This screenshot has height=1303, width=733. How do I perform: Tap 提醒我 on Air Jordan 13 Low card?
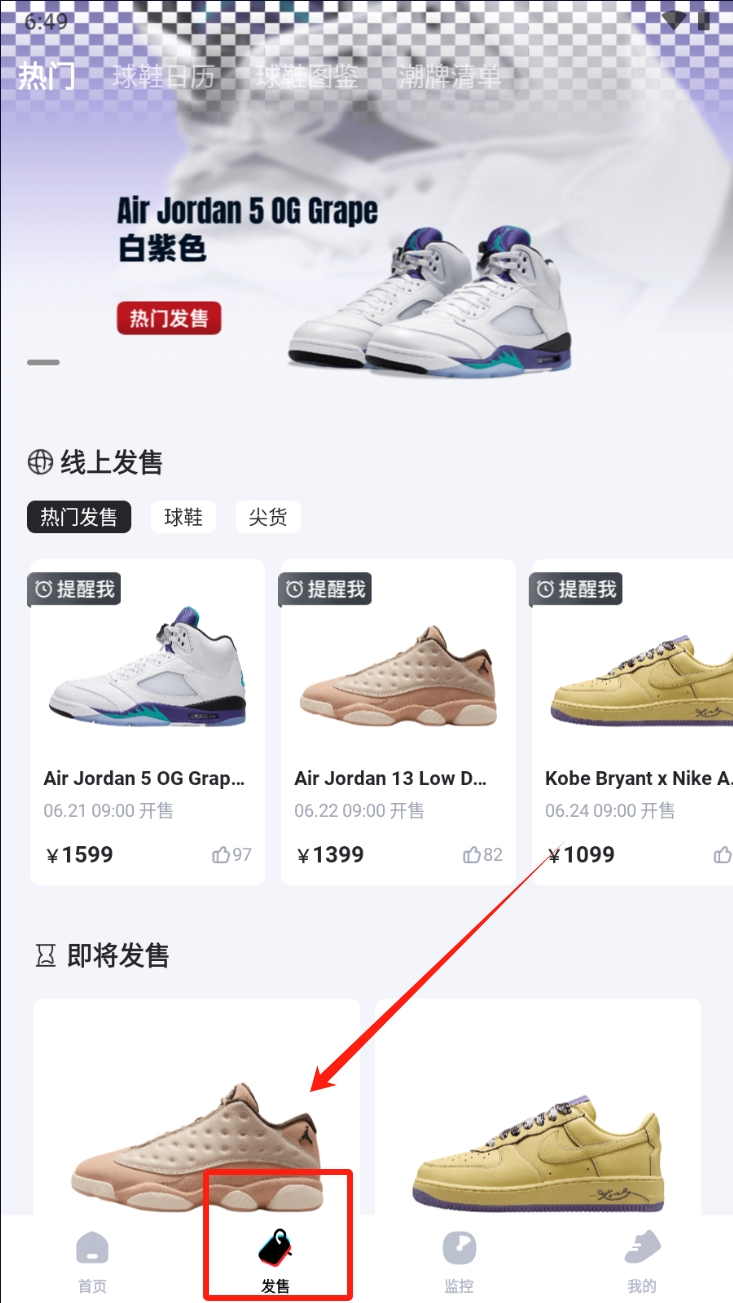(x=326, y=589)
